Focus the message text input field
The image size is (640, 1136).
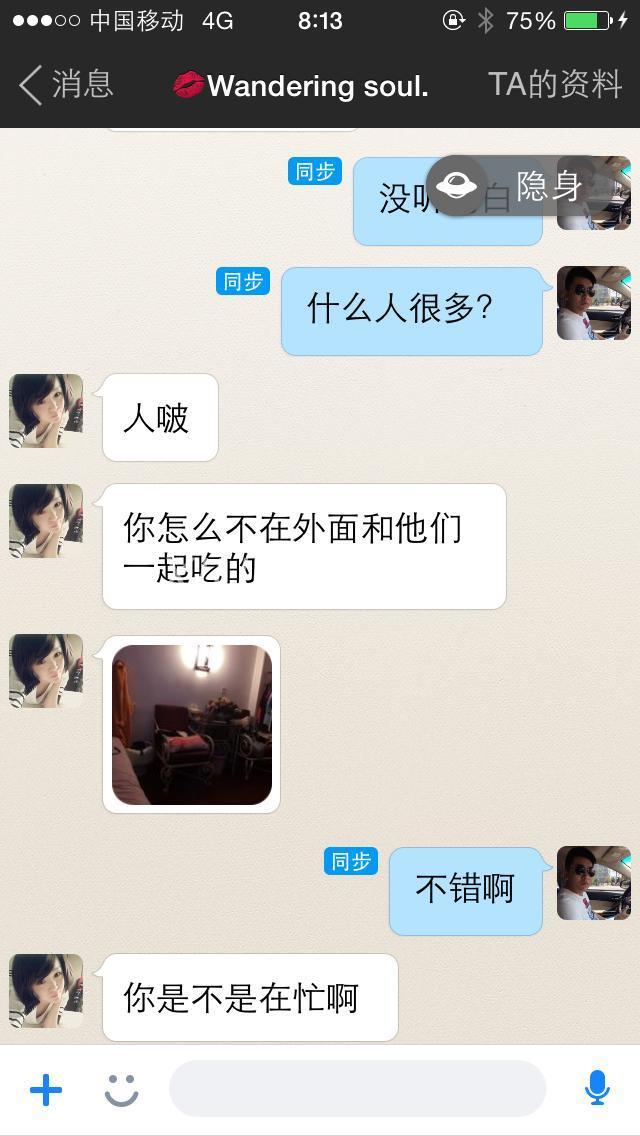[x=358, y=1090]
